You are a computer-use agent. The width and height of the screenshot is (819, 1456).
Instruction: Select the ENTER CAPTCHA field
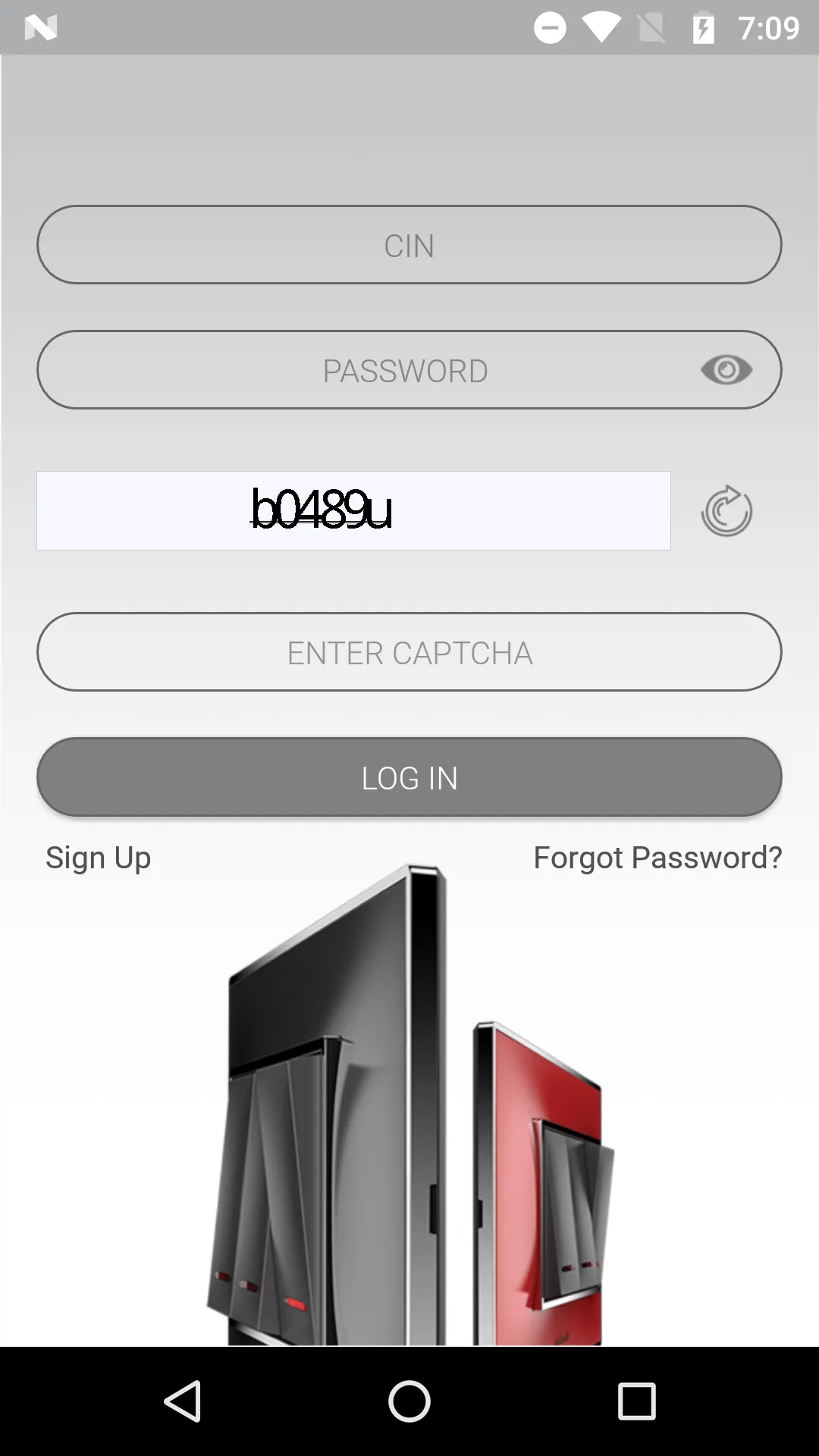tap(409, 652)
